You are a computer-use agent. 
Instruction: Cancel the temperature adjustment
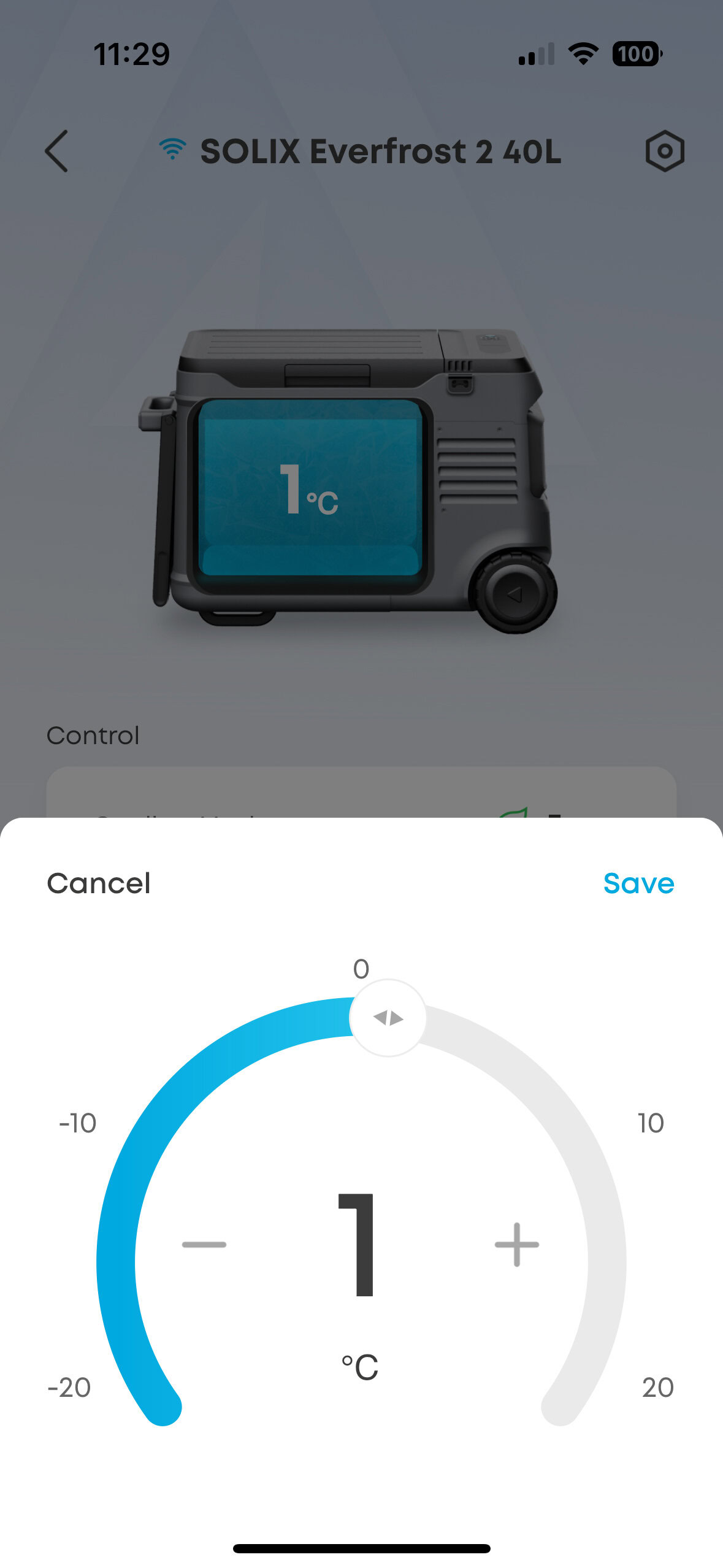click(x=99, y=883)
